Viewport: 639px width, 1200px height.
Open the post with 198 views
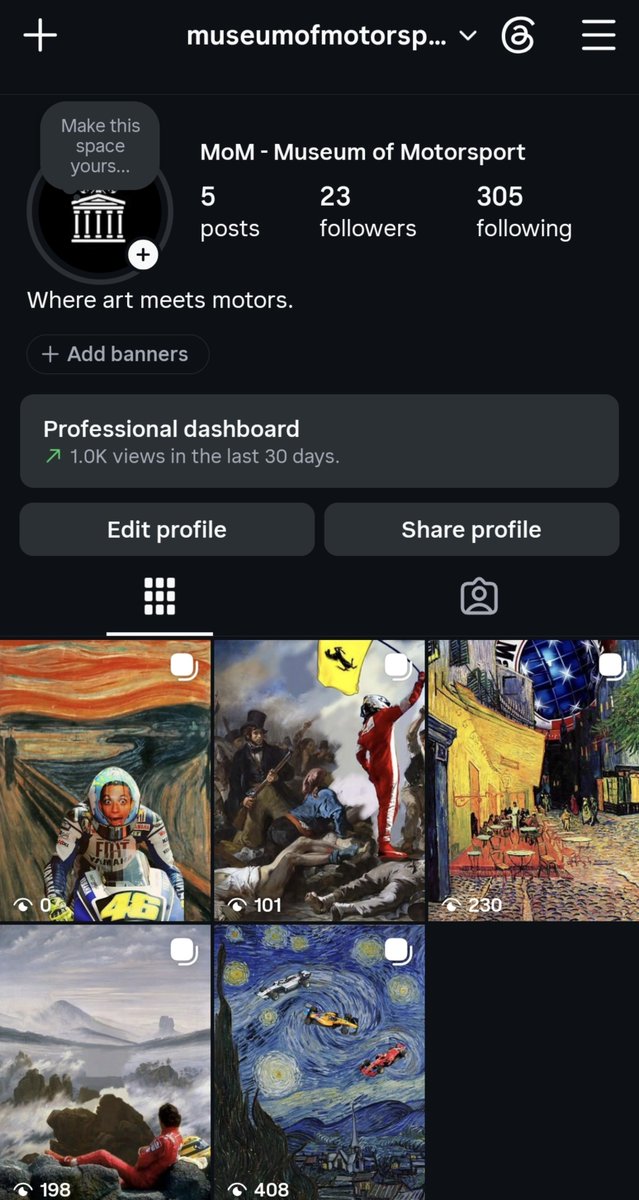(x=105, y=1062)
